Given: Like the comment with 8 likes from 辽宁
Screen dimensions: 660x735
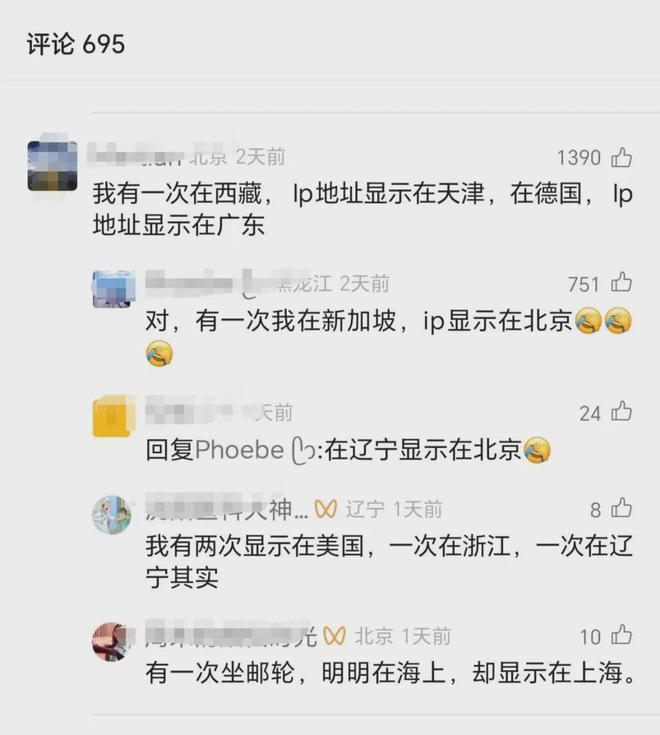Looking at the screenshot, I should pos(621,510).
